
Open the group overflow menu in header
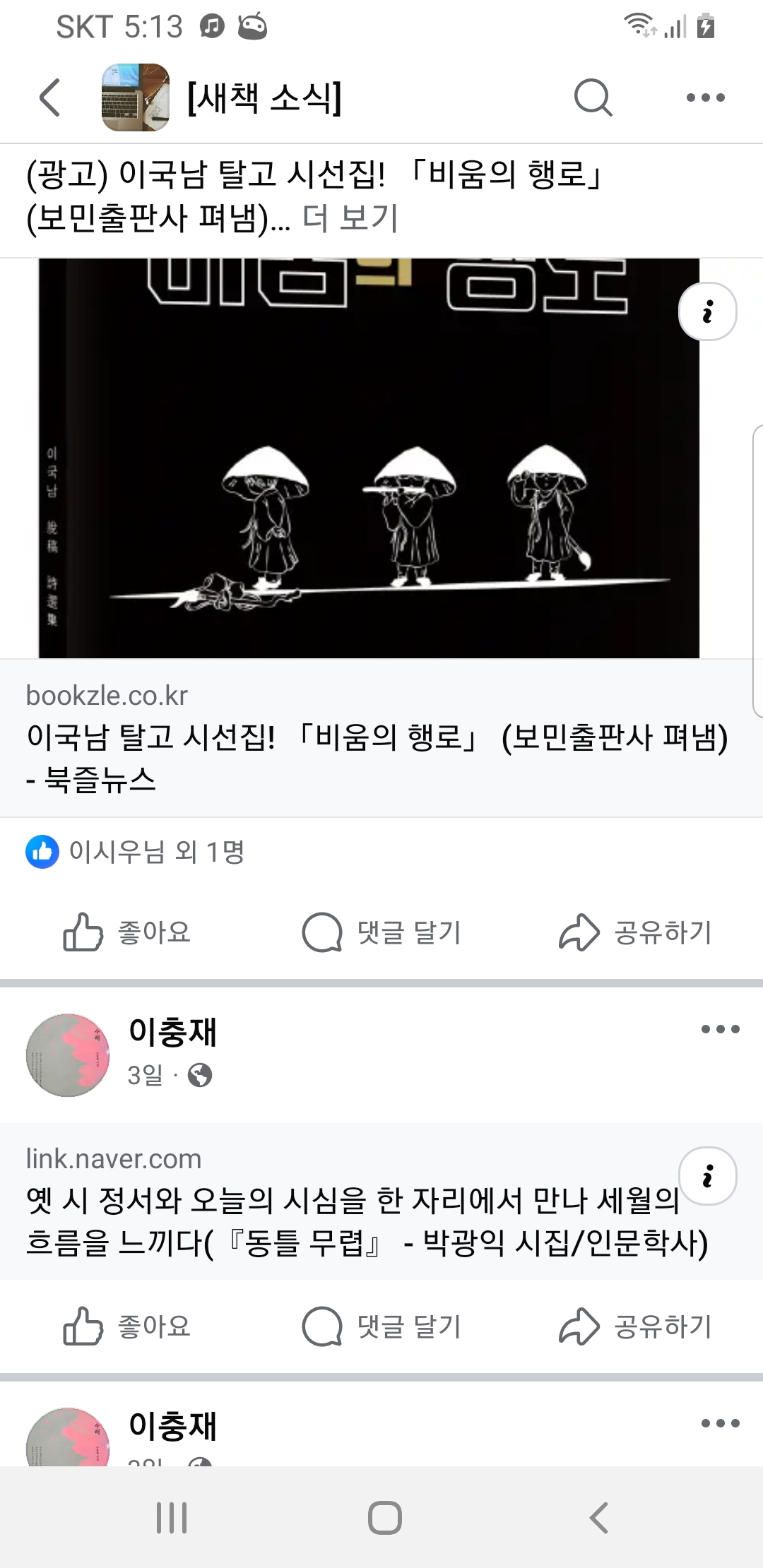pyautogui.click(x=705, y=97)
